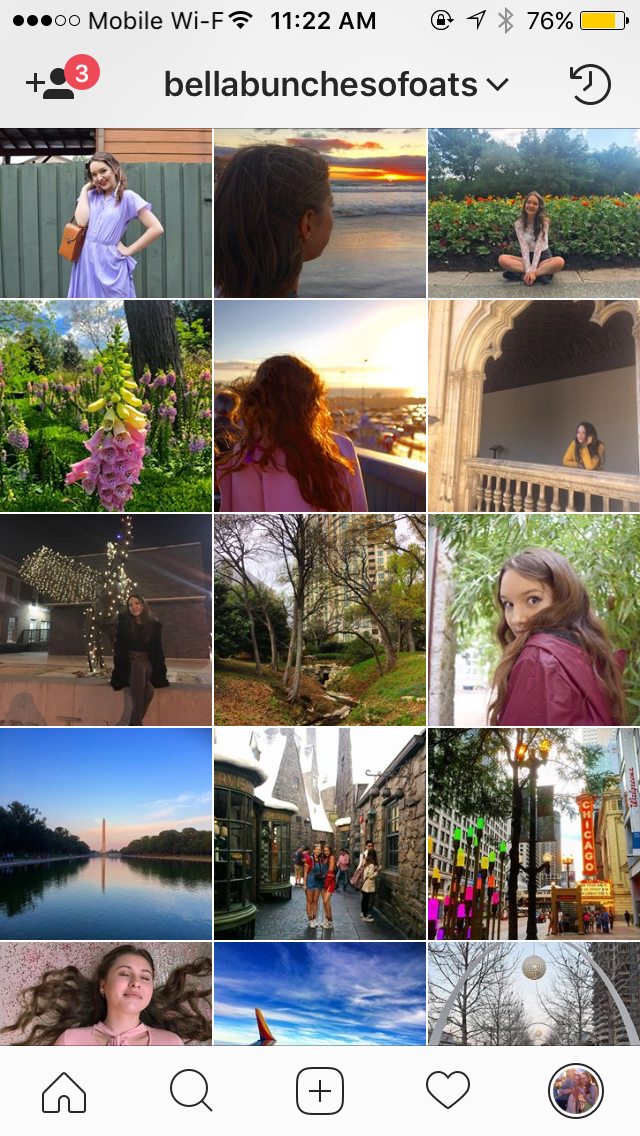Open the Washington Monument reflection photo
Screen dimensions: 640x1136
[x=106, y=834]
